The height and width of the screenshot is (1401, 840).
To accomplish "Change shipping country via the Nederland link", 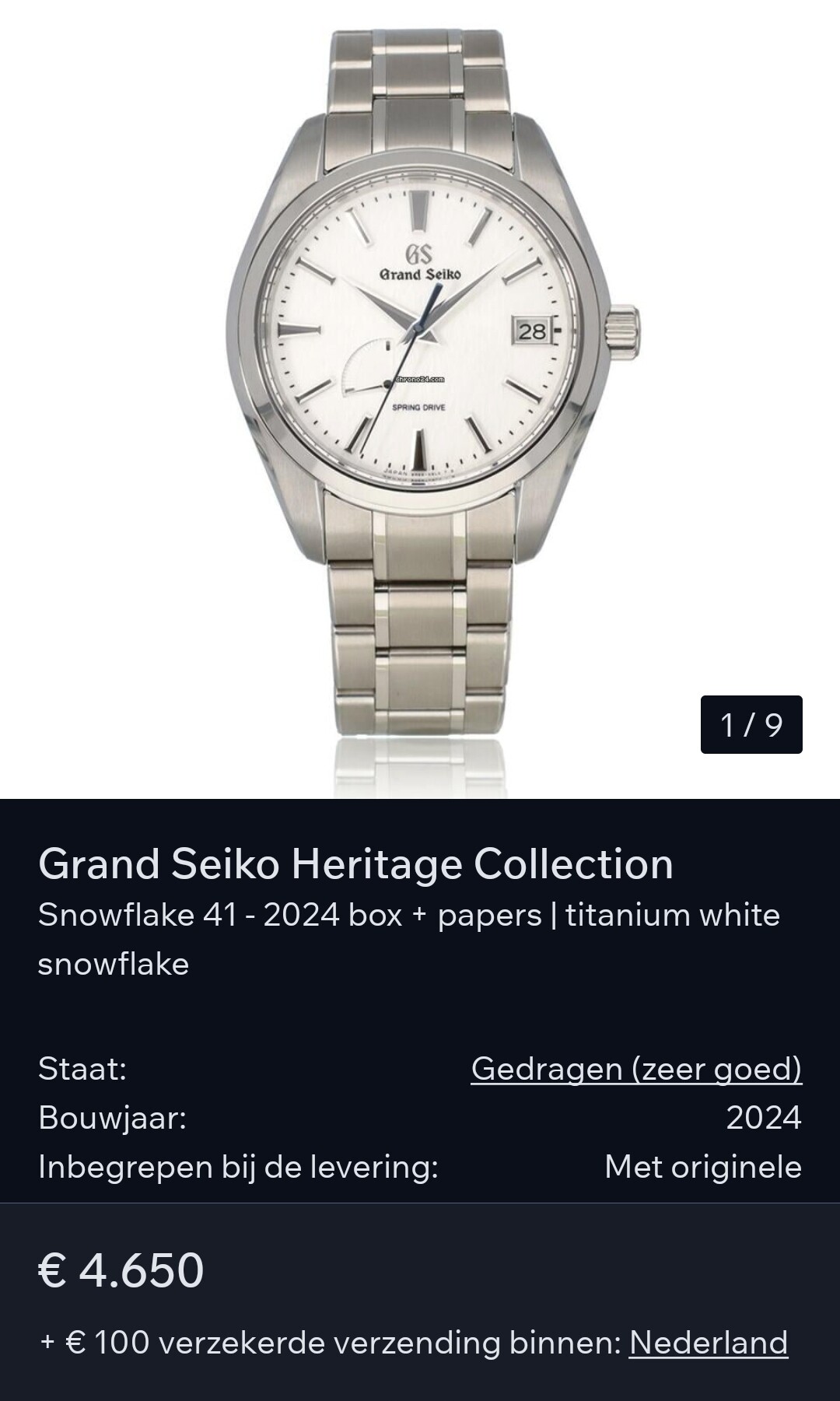I will (x=708, y=1342).
